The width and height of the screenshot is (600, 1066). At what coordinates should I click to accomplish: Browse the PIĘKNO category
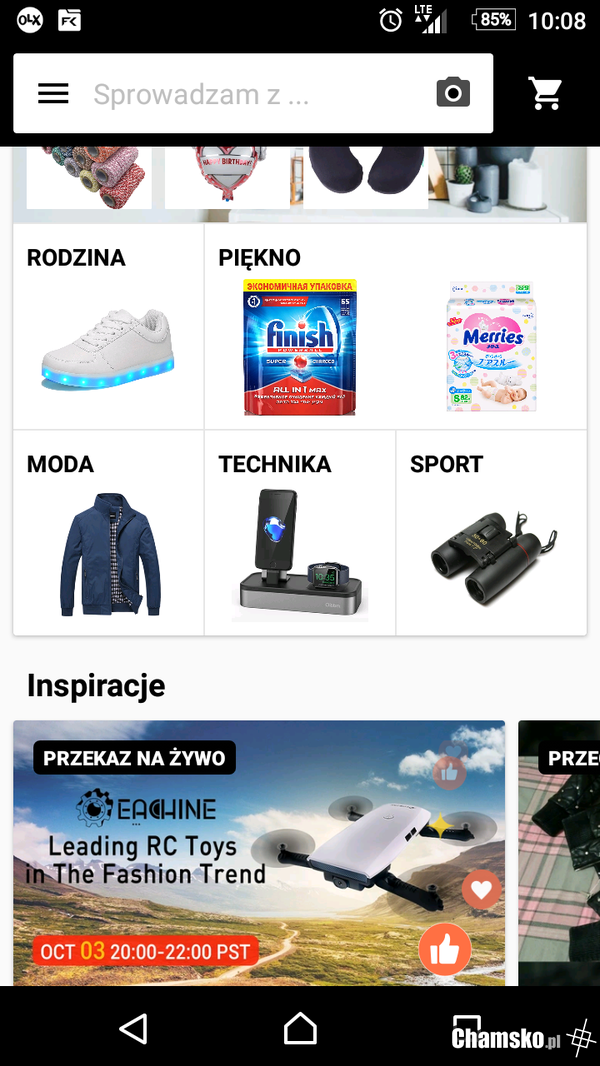(x=395, y=327)
